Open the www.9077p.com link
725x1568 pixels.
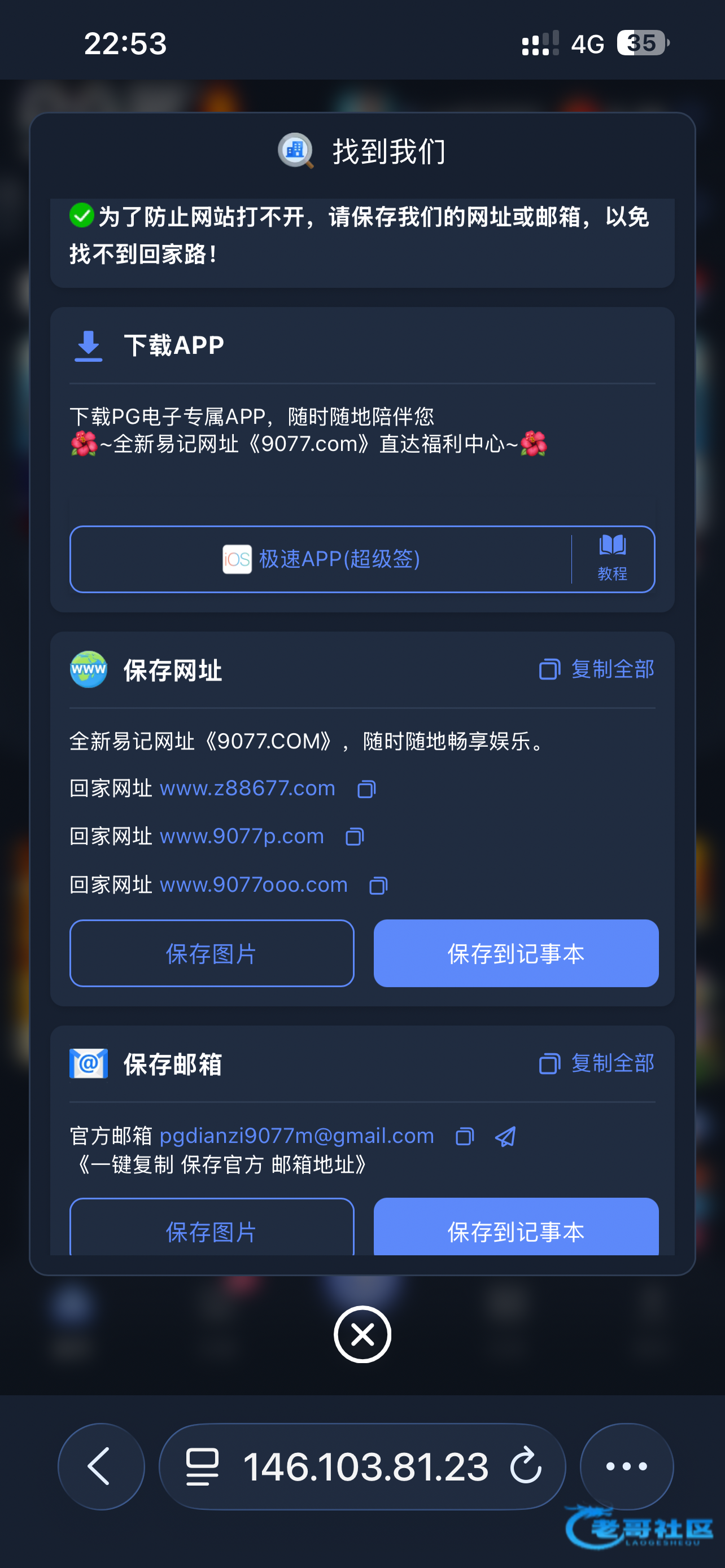tap(242, 836)
